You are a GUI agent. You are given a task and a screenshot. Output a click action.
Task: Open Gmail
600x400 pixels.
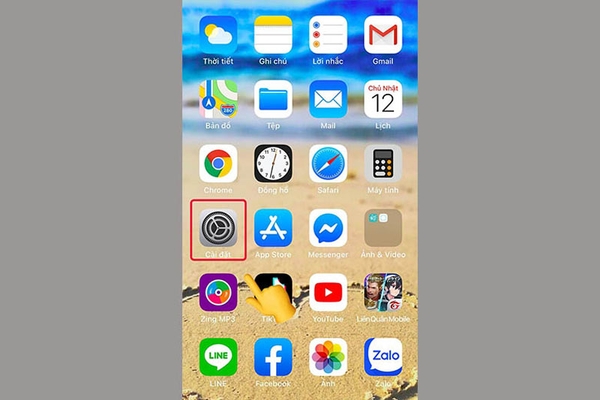pyautogui.click(x=382, y=36)
